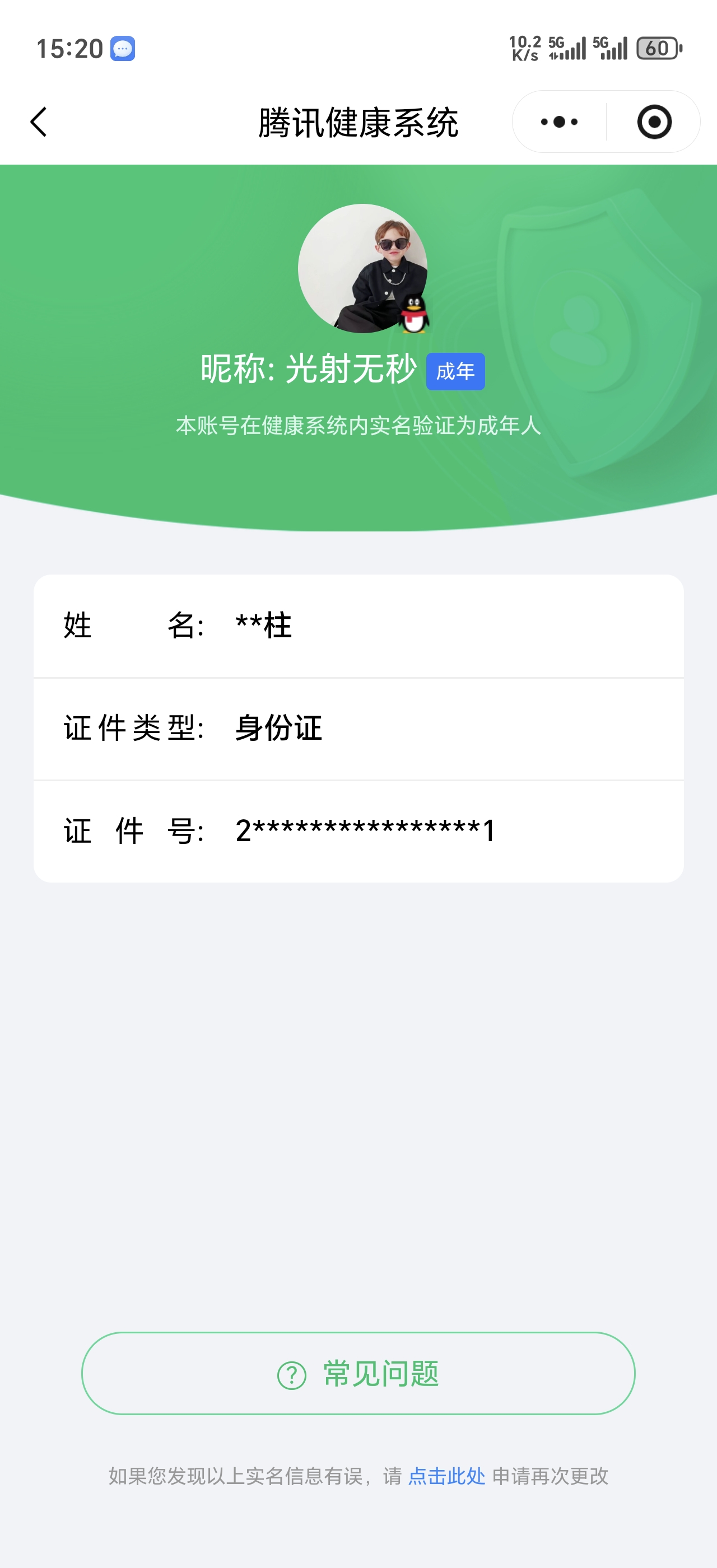Tap the 点击此处 link to request changes
The image size is (717, 1568).
pyautogui.click(x=446, y=1476)
